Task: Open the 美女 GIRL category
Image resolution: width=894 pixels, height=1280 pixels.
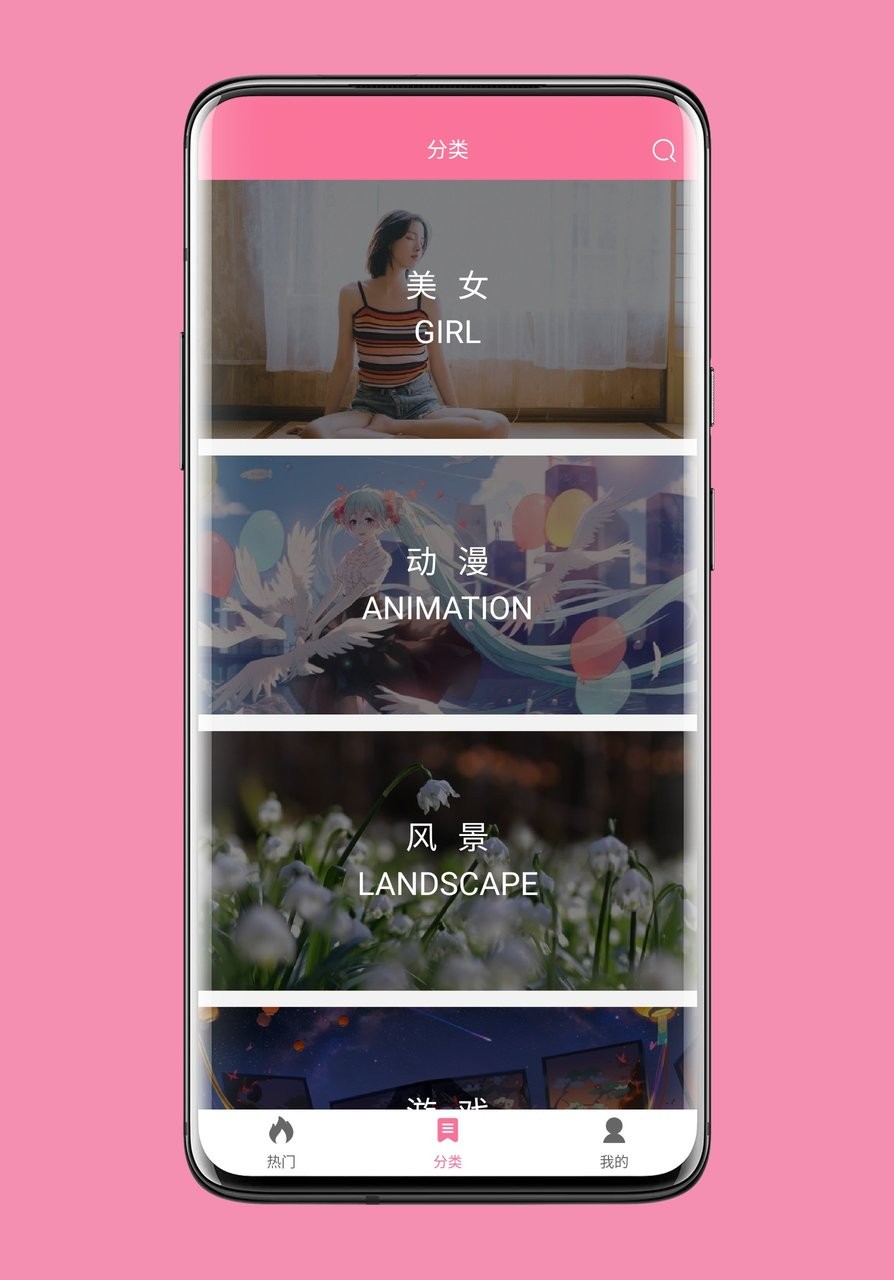Action: coord(447,310)
